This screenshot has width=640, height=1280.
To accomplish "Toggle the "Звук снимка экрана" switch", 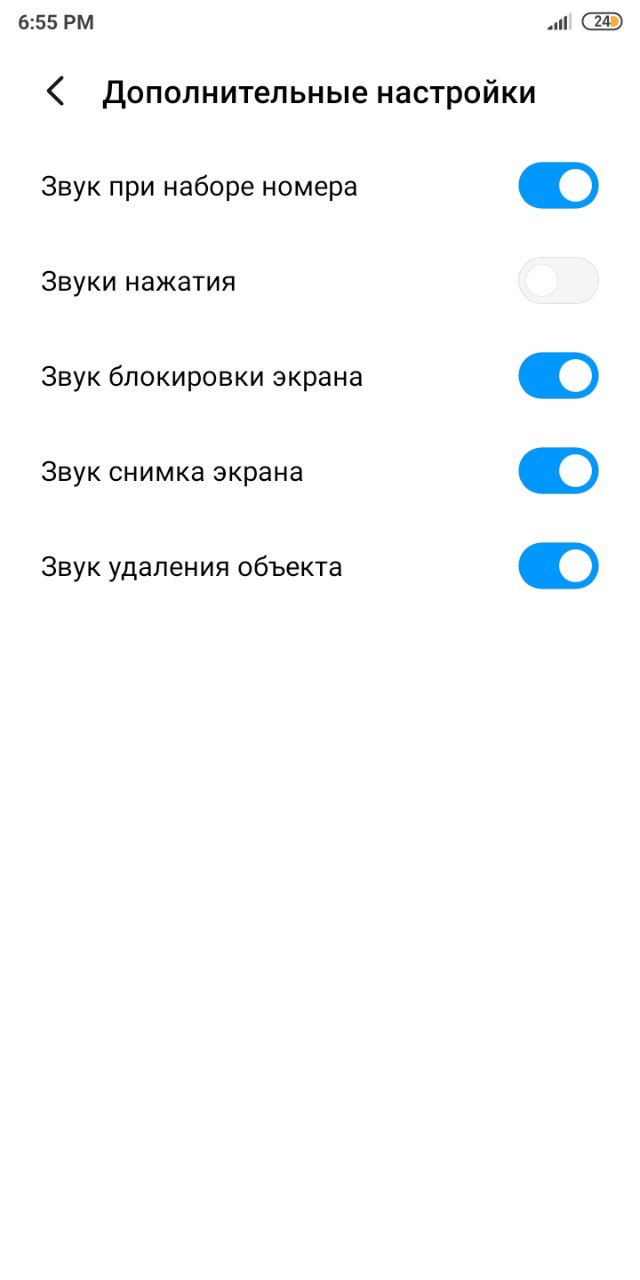I will click(x=558, y=471).
